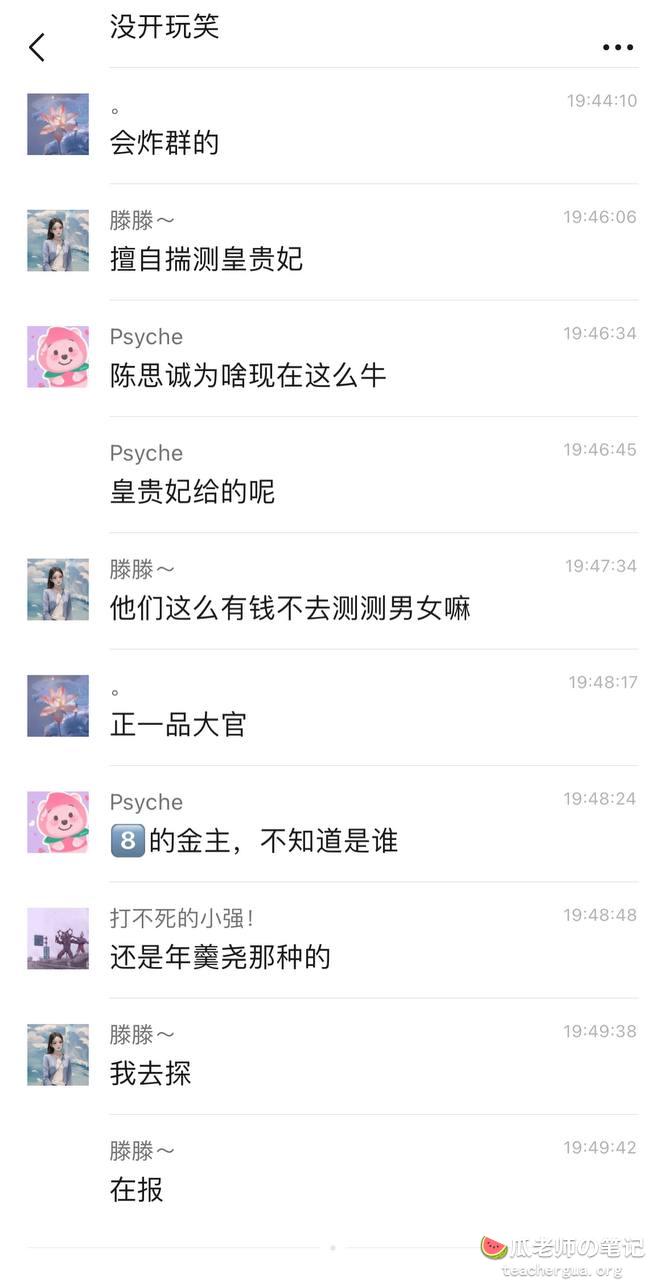Image resolution: width=666 pixels, height=1280 pixels.
Task: Go back using the back arrow
Action: point(37,47)
